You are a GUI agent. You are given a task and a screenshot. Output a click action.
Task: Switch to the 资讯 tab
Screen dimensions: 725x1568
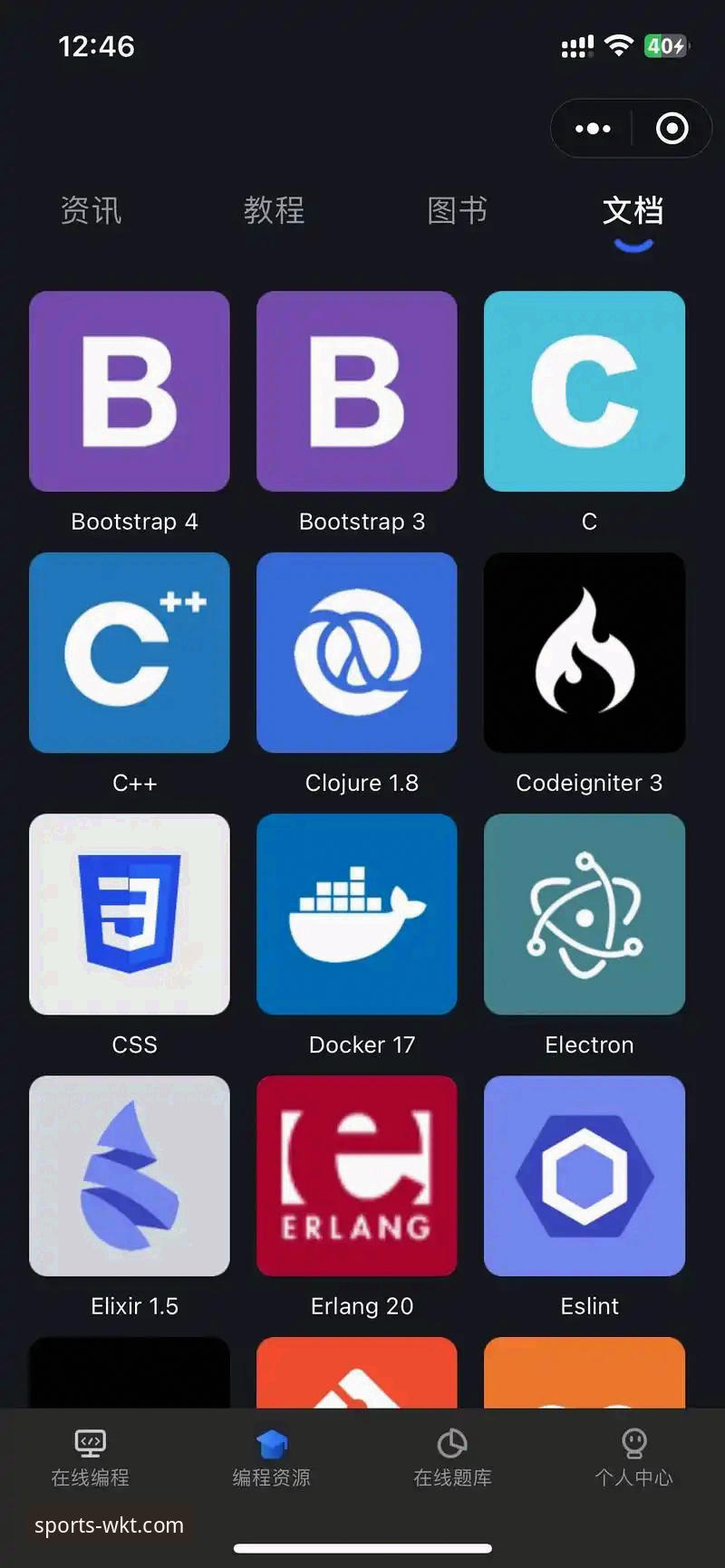(91, 210)
